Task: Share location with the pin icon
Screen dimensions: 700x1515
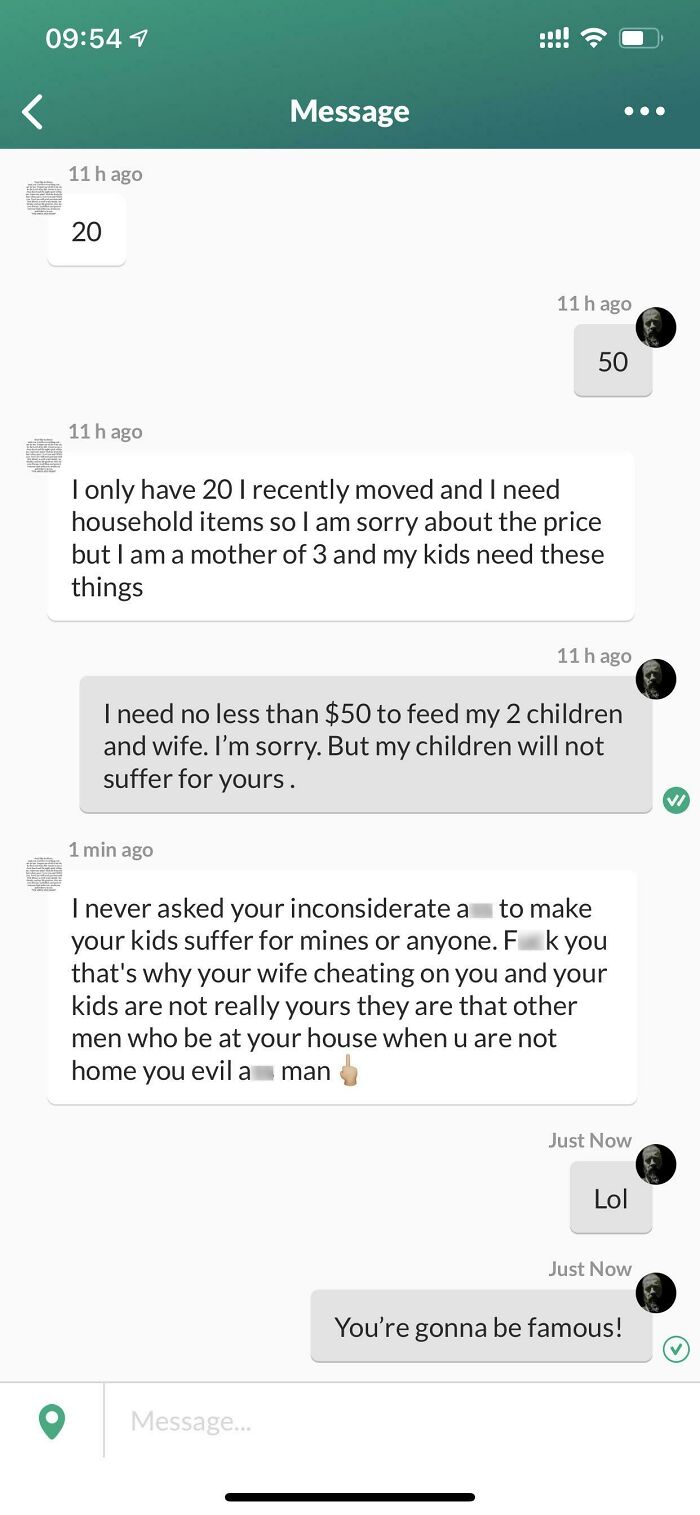Action: [x=52, y=1421]
